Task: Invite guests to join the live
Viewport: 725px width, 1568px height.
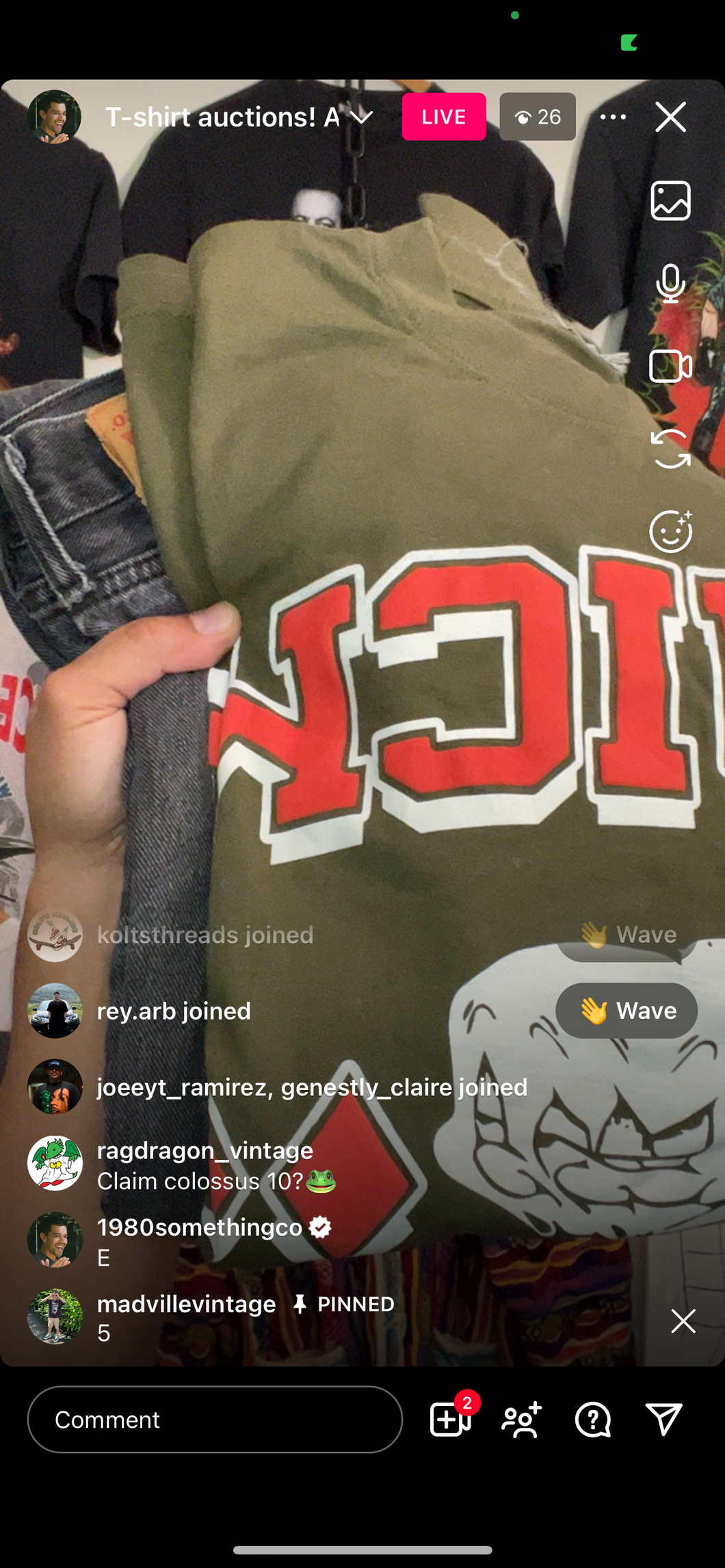Action: point(521,1420)
